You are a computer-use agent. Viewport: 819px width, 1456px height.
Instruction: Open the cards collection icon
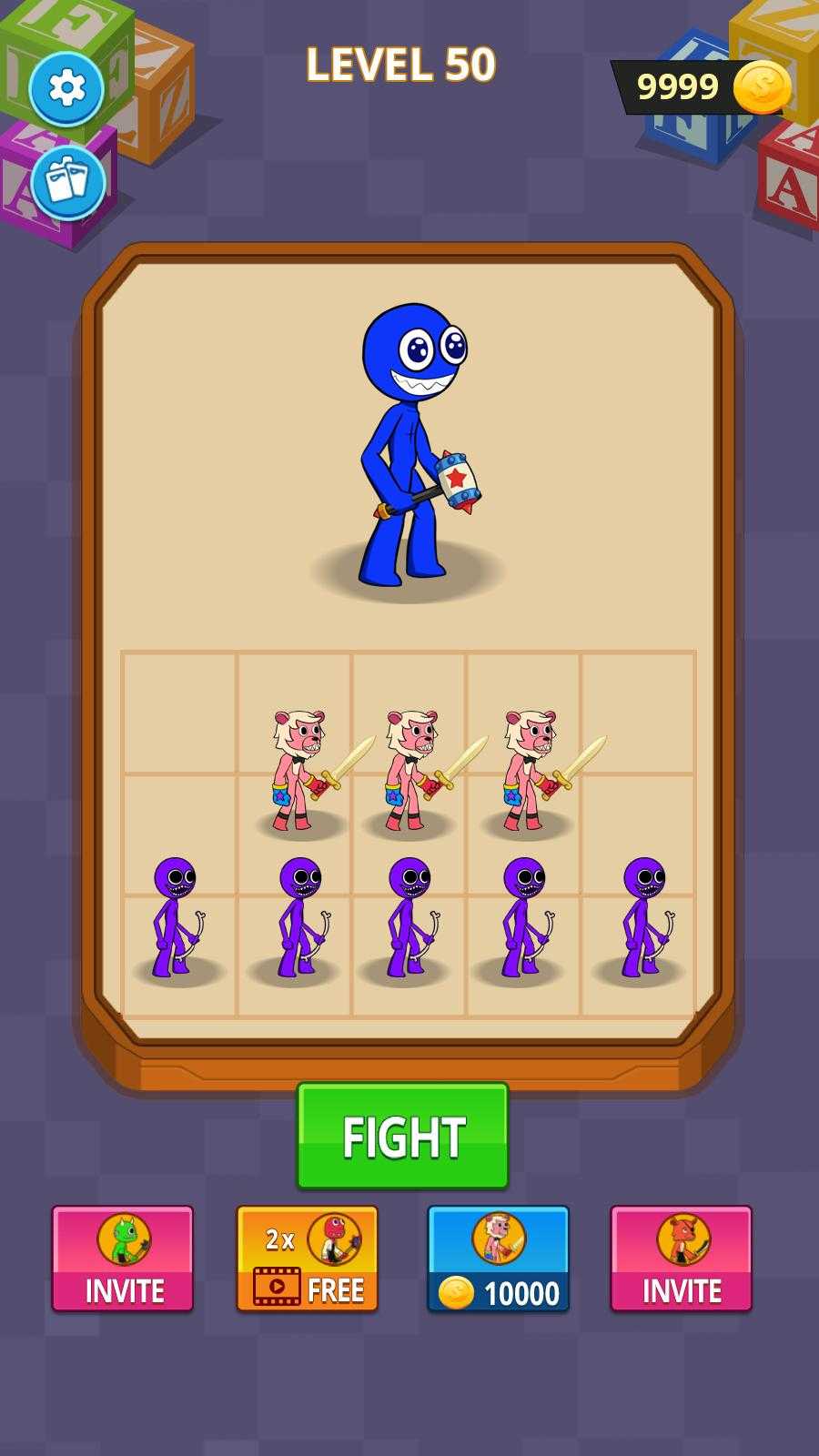click(68, 182)
